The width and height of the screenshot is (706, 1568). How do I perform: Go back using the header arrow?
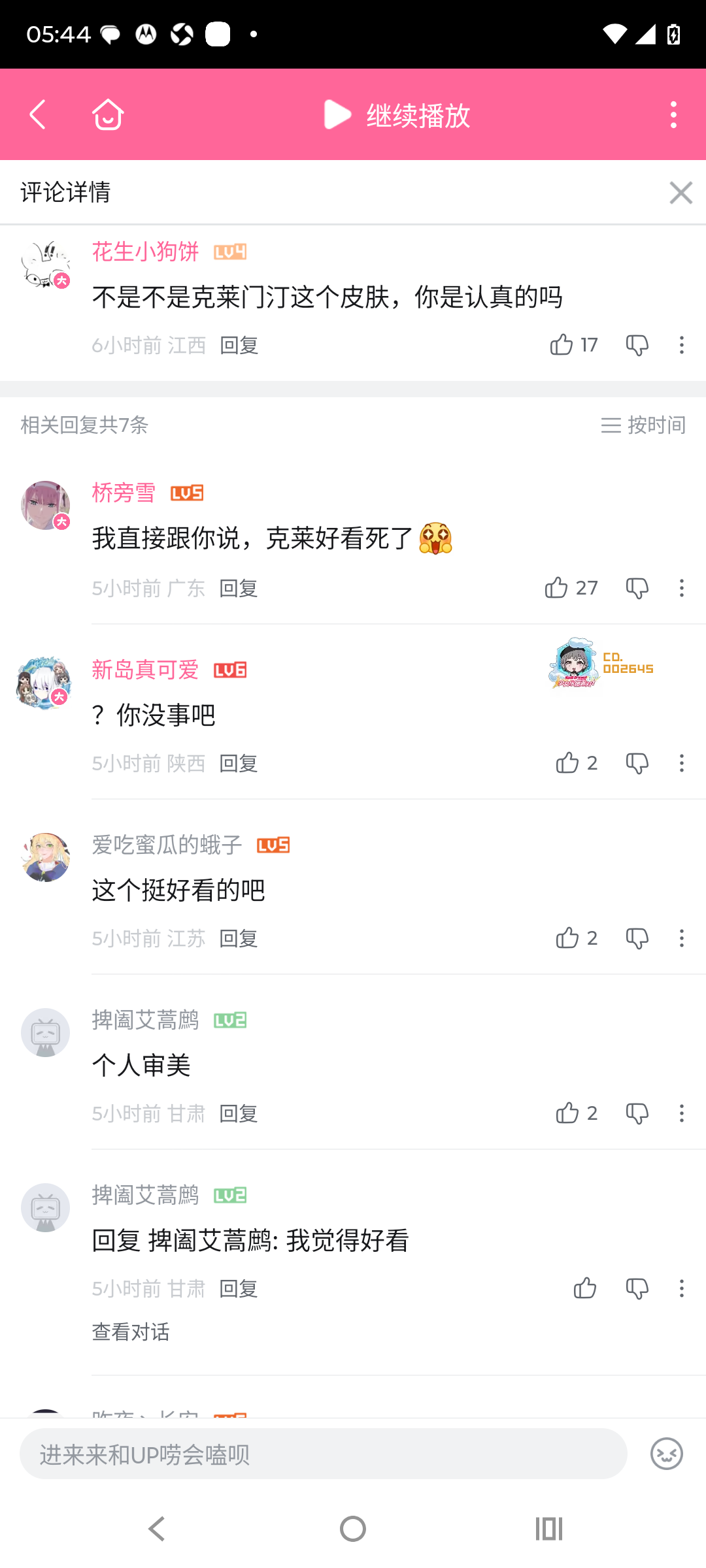coord(38,114)
